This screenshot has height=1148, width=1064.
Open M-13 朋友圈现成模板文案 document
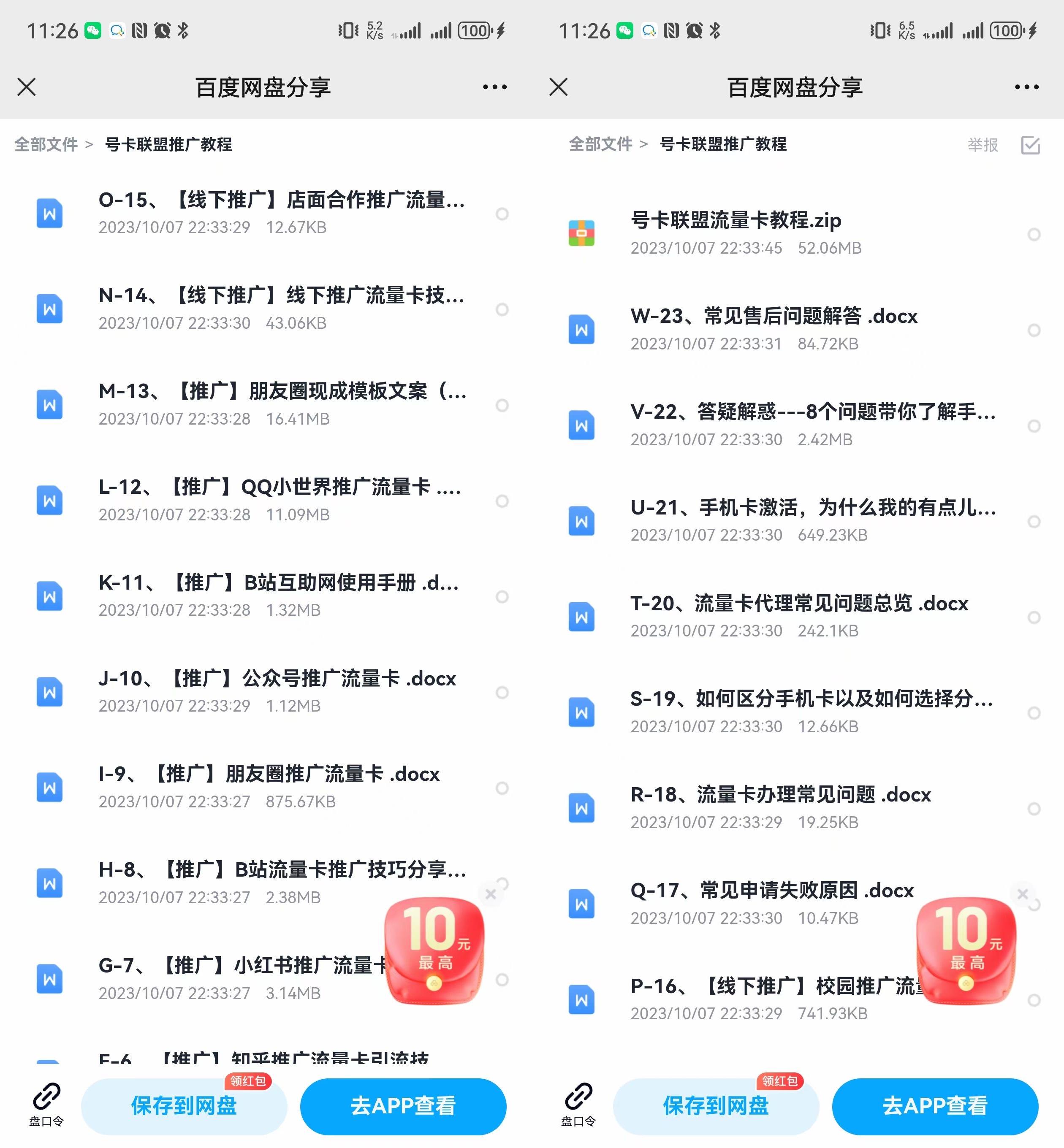(x=282, y=392)
